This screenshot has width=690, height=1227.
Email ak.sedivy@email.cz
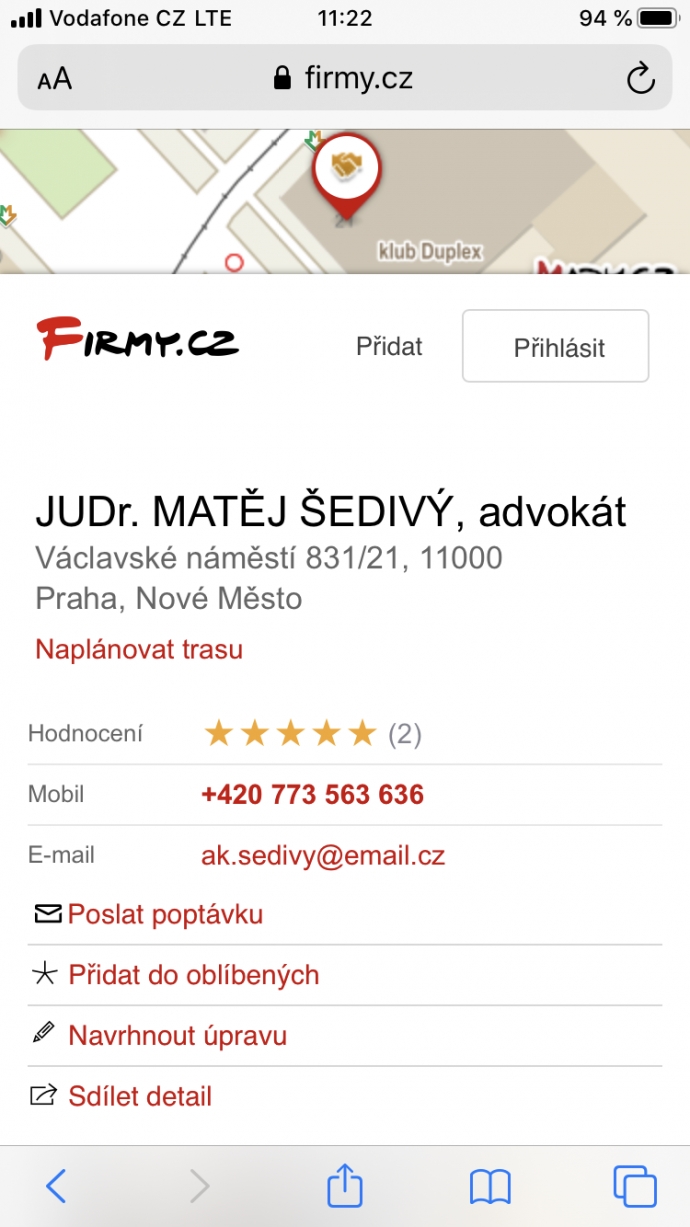[x=323, y=856]
